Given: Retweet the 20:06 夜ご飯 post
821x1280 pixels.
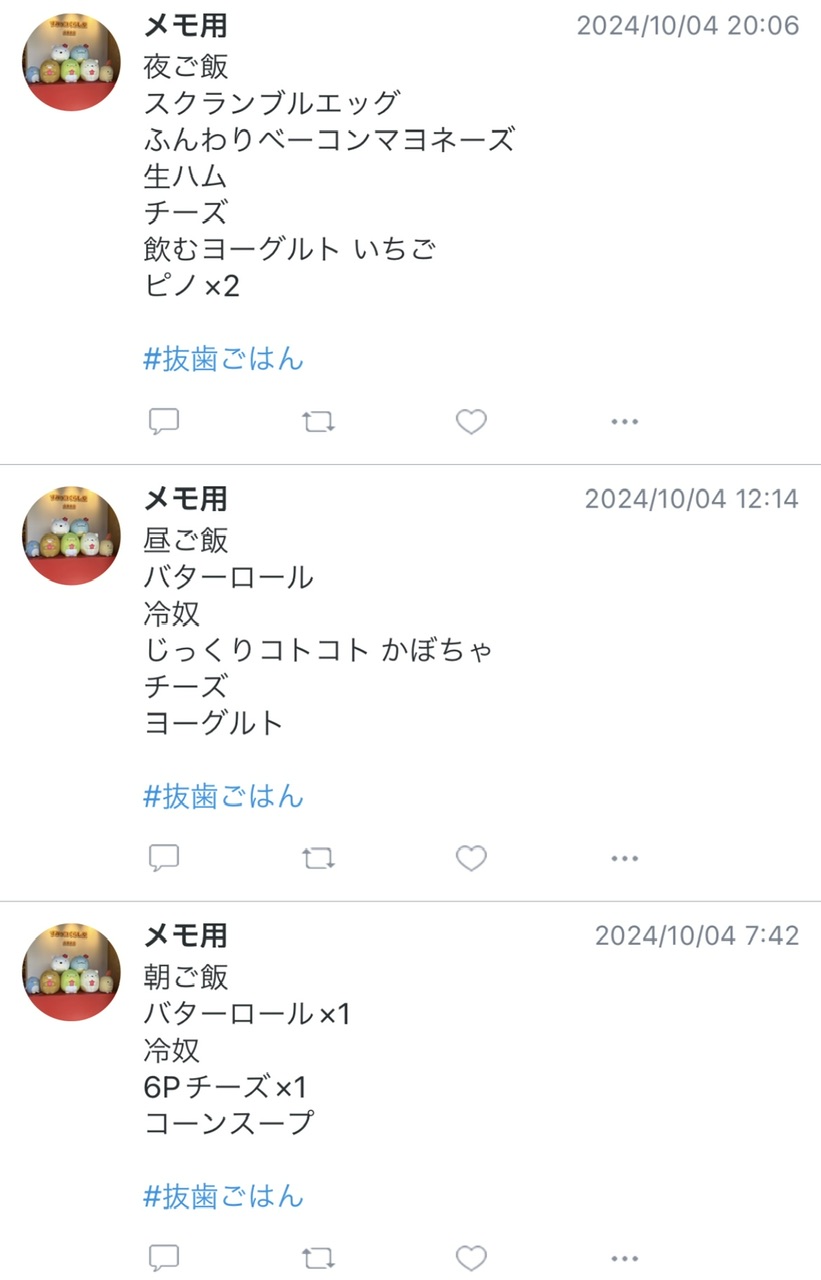Looking at the screenshot, I should coord(318,422).
